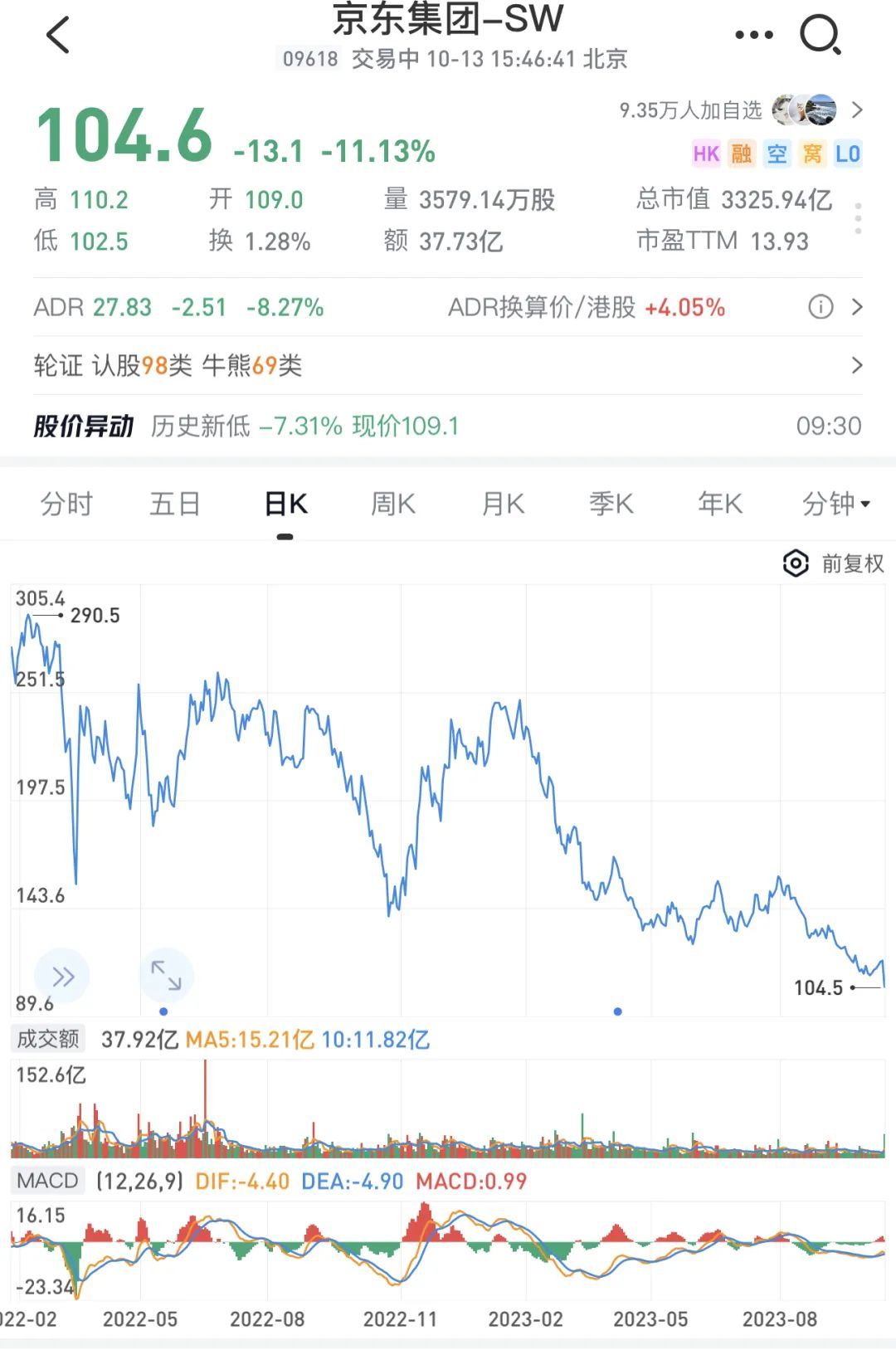Viewport: 896px width, 1350px height.
Task: Expand the ADR换算价 row chevron
Action: point(859,308)
